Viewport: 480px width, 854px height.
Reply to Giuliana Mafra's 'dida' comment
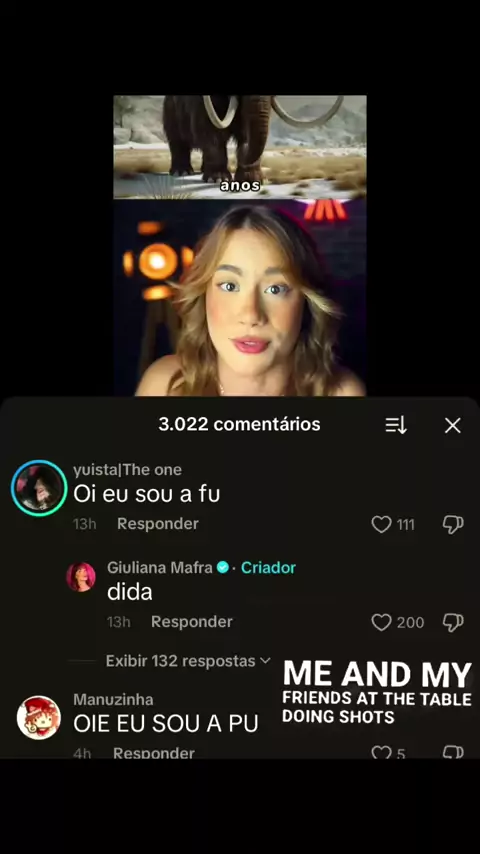(192, 622)
